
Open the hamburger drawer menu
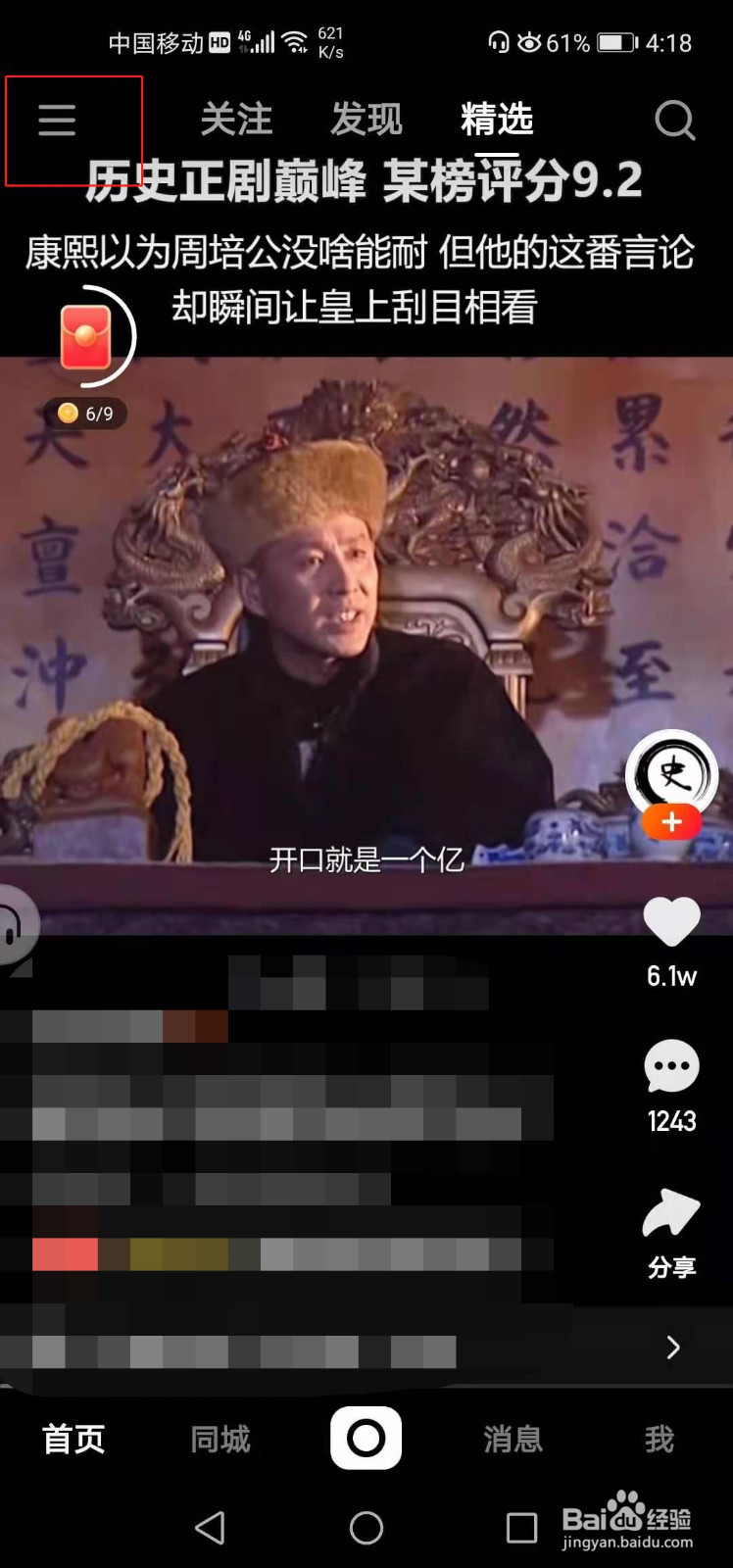coord(57,121)
